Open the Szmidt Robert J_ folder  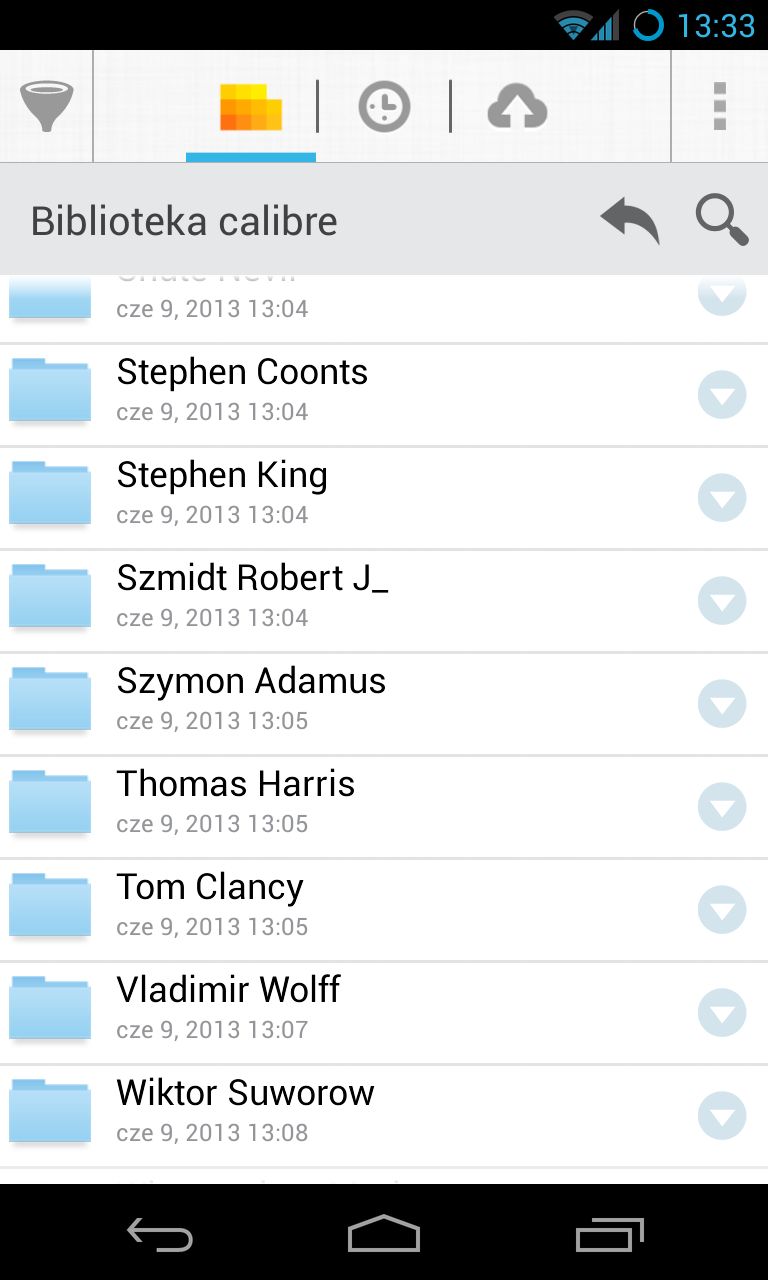[384, 601]
